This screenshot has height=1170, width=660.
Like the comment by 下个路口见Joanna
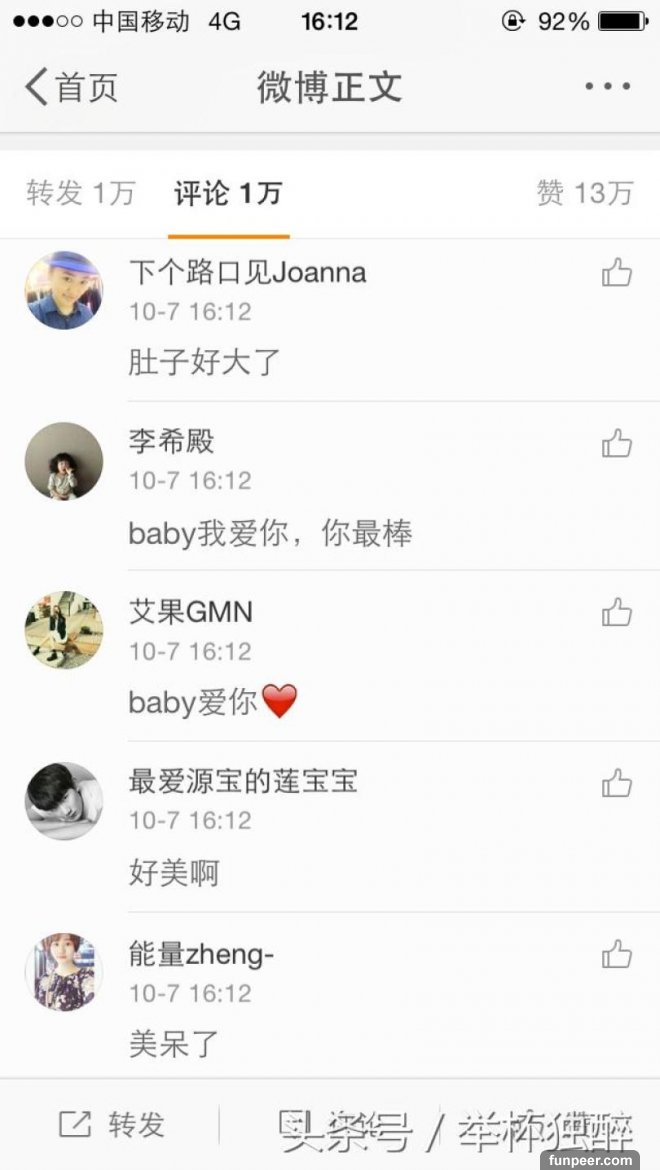coord(617,272)
